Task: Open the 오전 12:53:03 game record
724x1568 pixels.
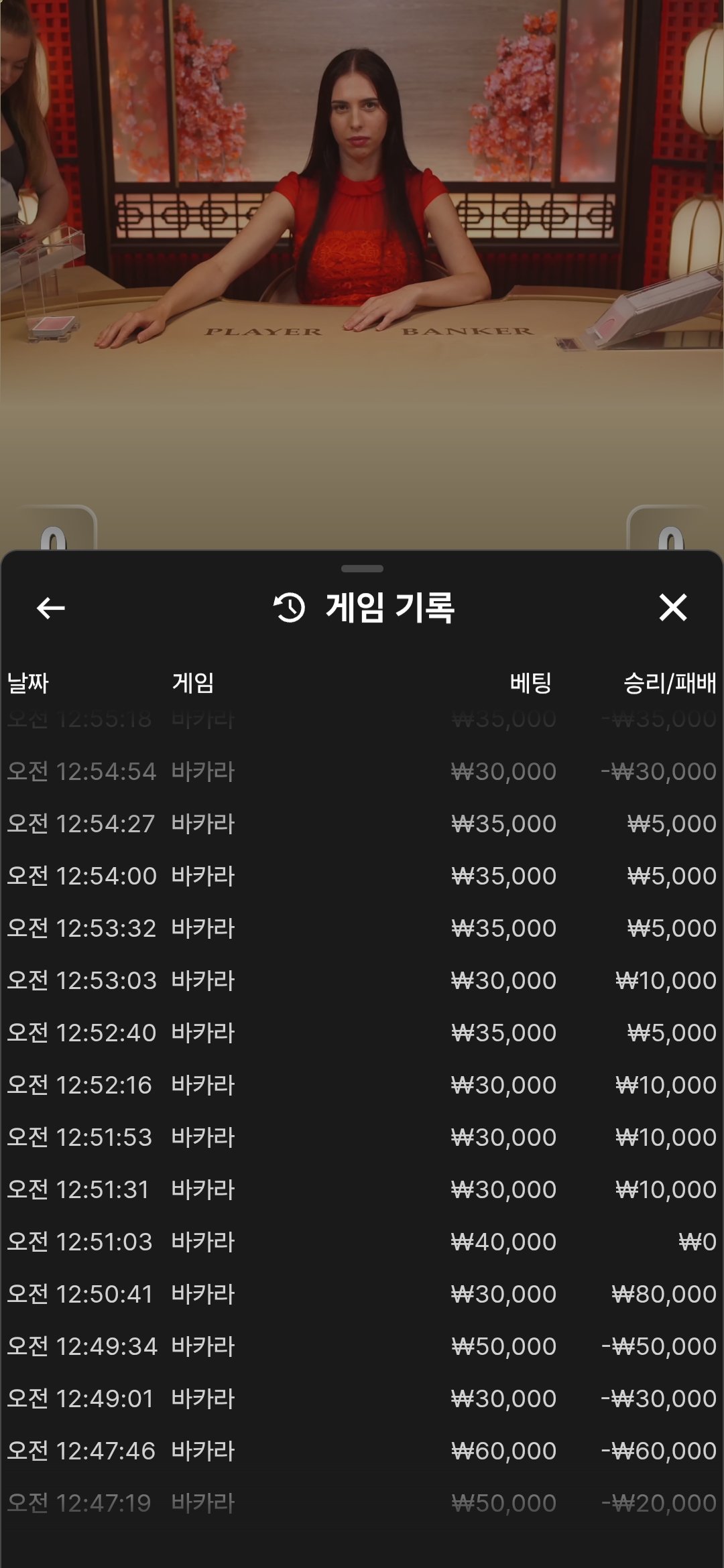Action: pyautogui.click(x=362, y=980)
